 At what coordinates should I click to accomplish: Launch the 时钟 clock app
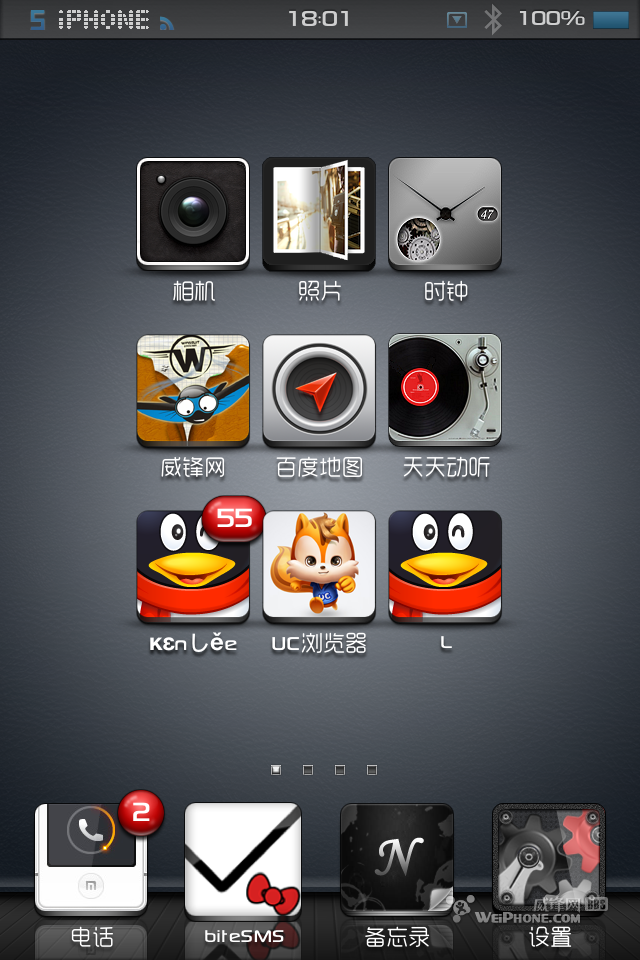[x=445, y=212]
